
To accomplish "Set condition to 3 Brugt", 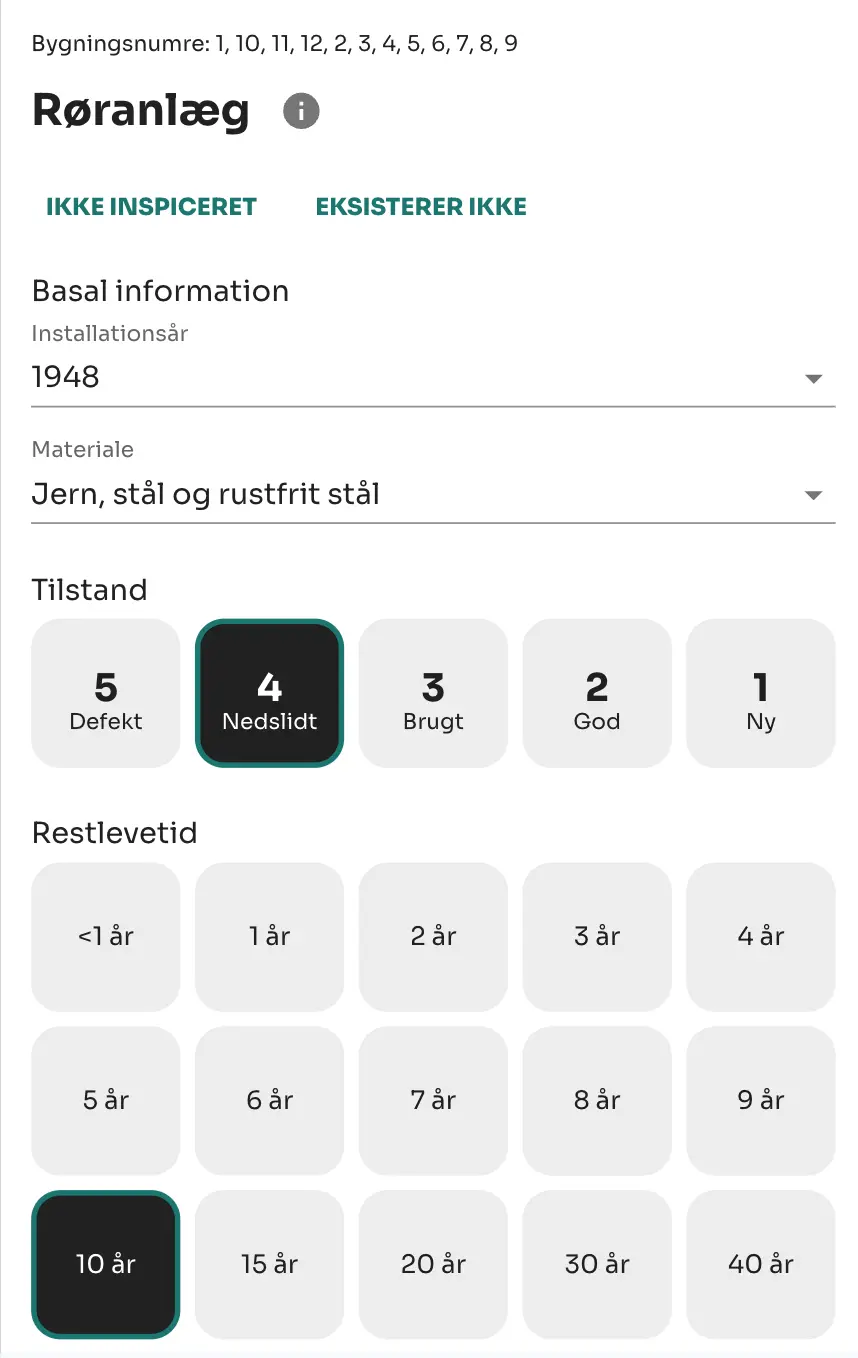I will [433, 694].
